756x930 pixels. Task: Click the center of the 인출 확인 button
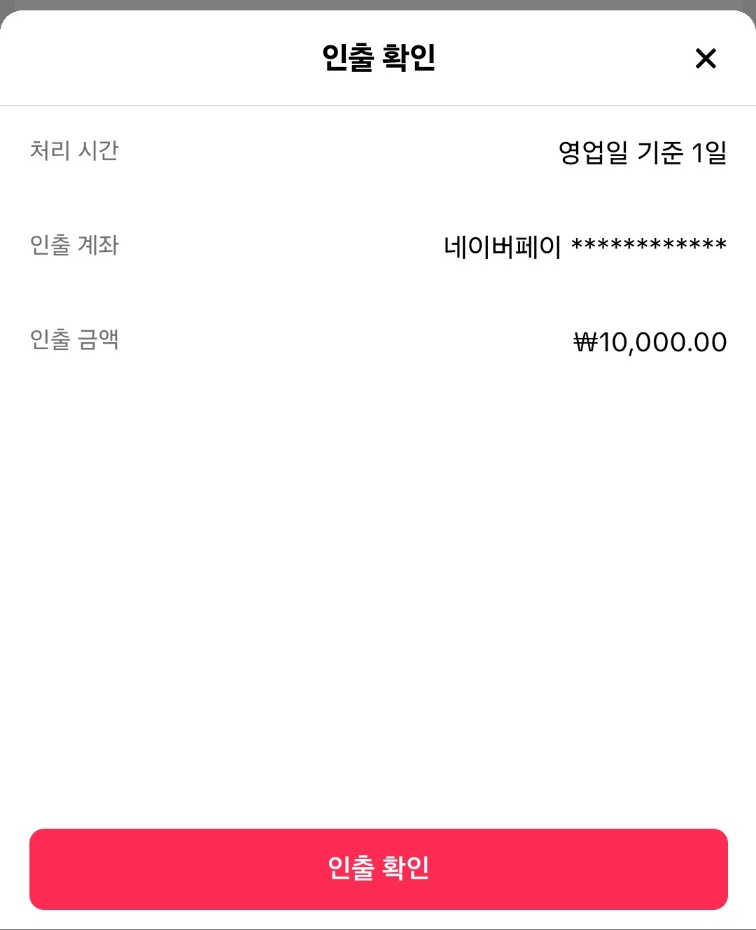point(378,870)
